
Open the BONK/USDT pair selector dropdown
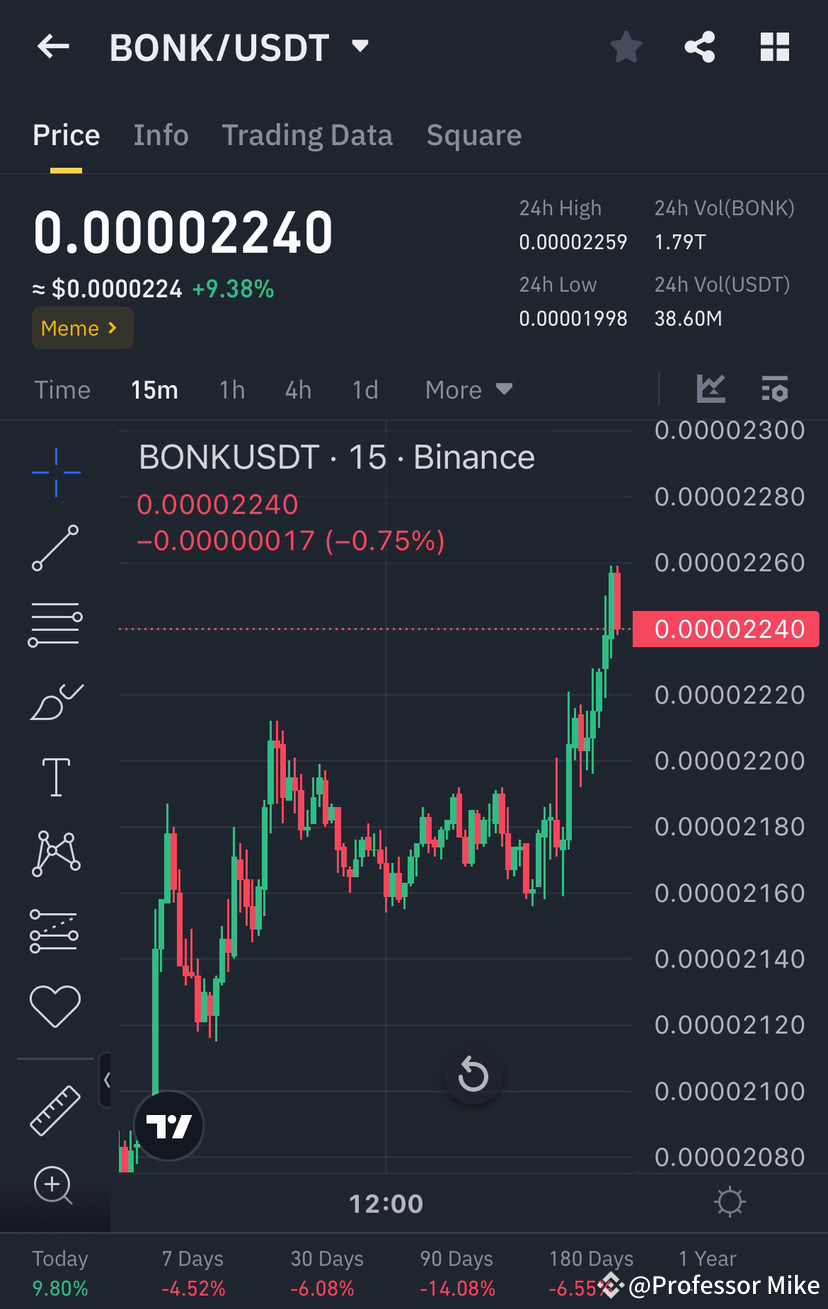[x=359, y=46]
